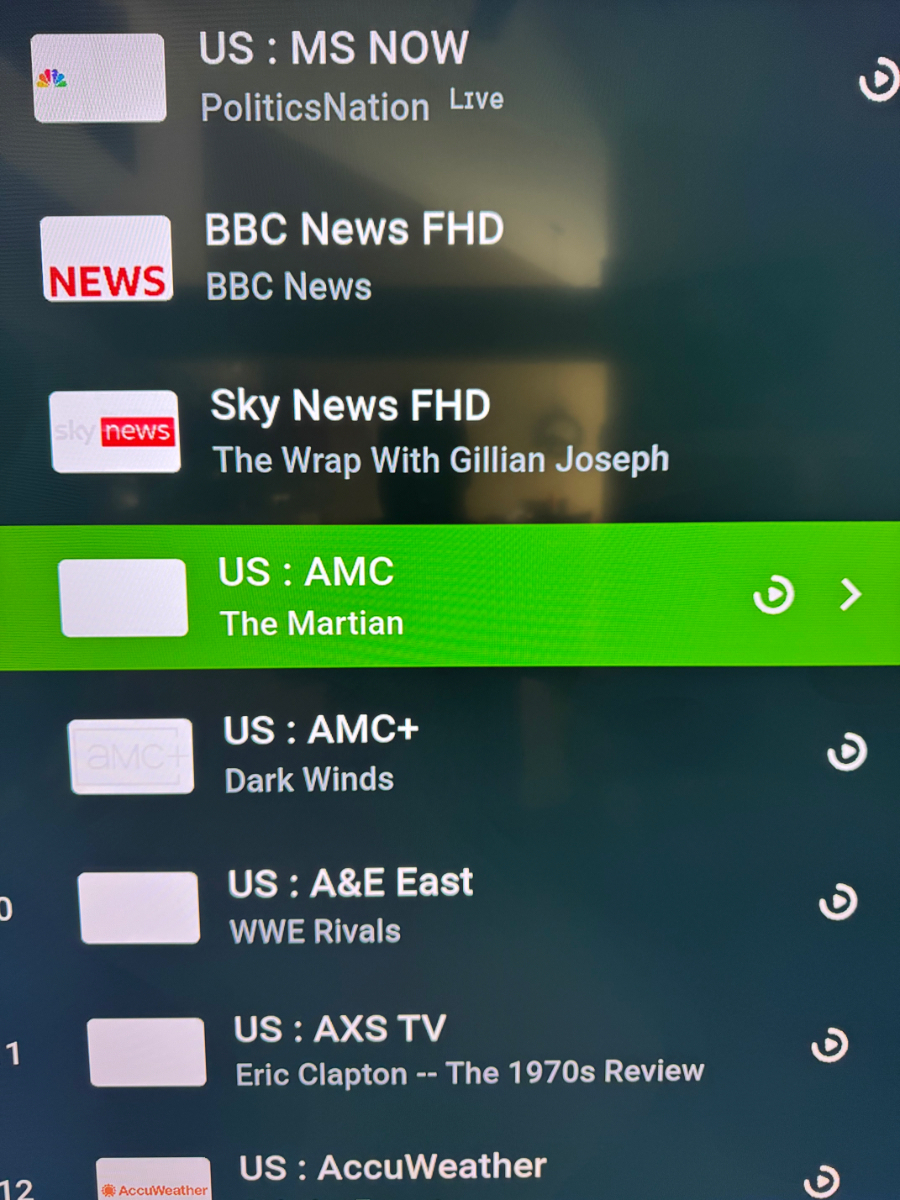Open the US : MS NOW channel
Viewport: 900px width, 1200px height.
click(x=333, y=49)
